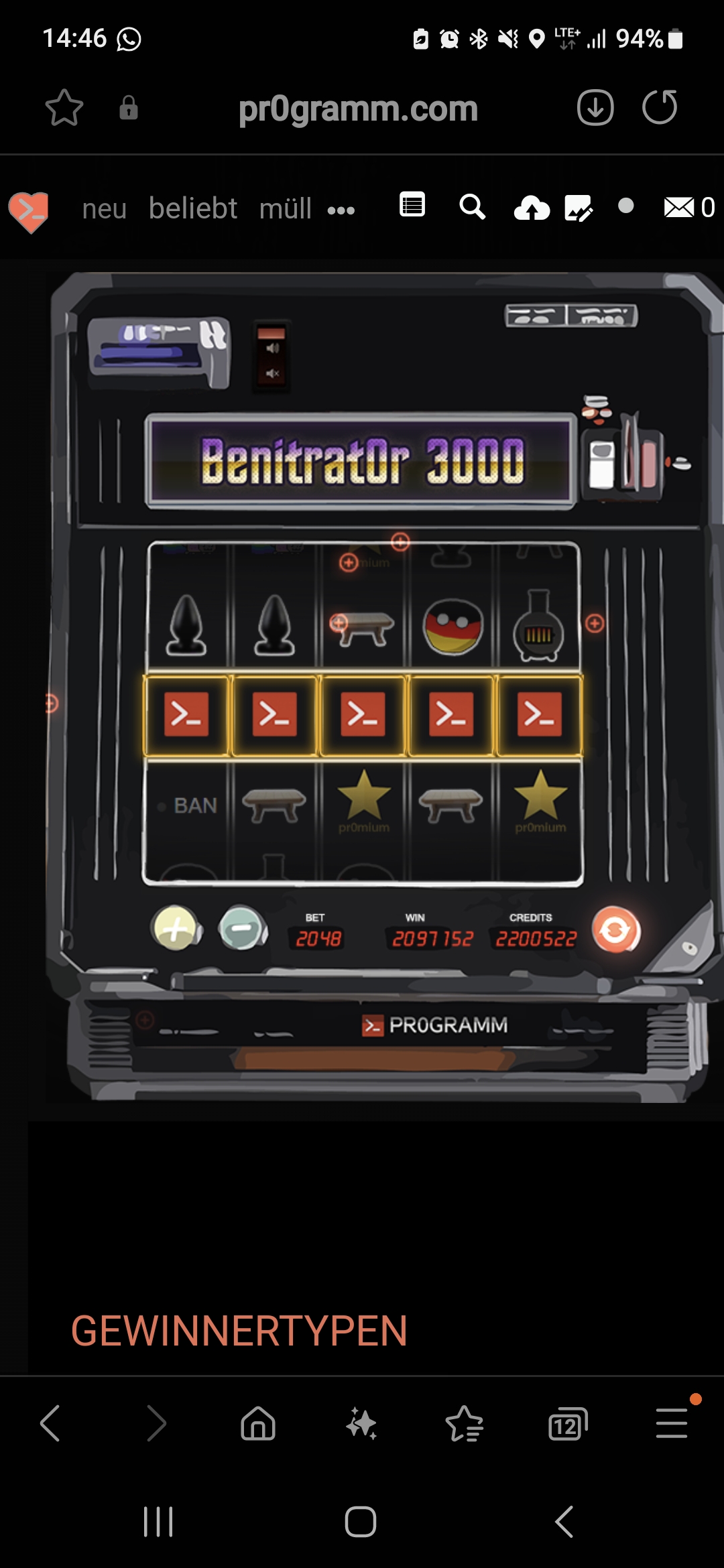Open the browser tabs overview
This screenshot has width=724, height=1568.
[567, 1424]
